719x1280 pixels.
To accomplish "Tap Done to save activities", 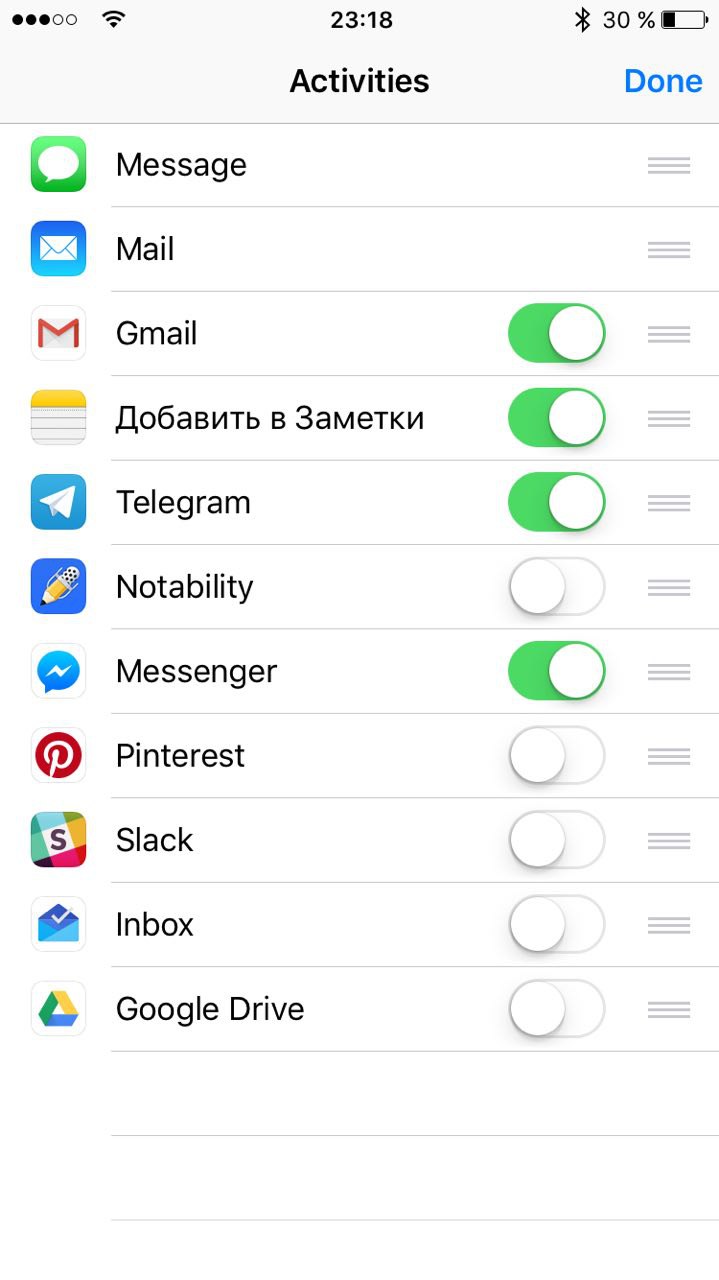I will tap(662, 81).
